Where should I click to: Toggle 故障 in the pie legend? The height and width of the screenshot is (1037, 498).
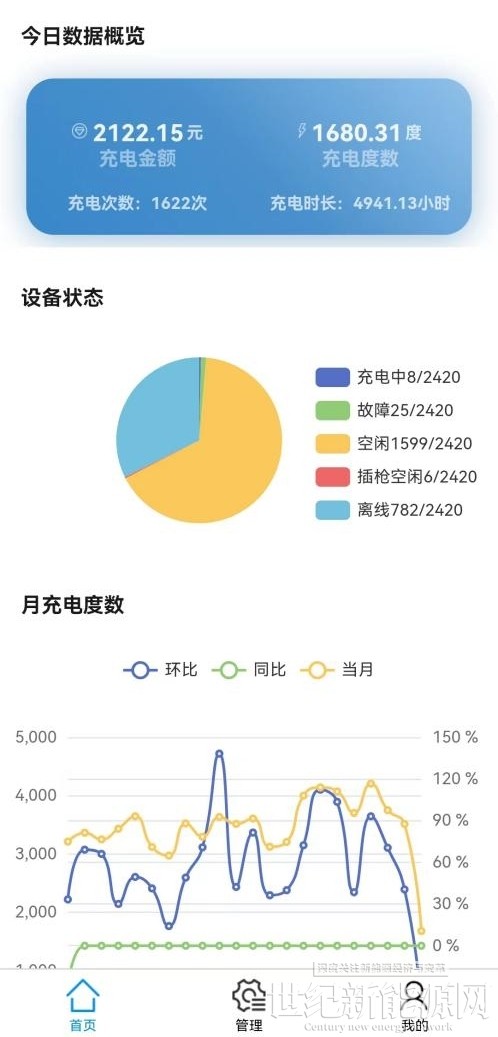(384, 411)
